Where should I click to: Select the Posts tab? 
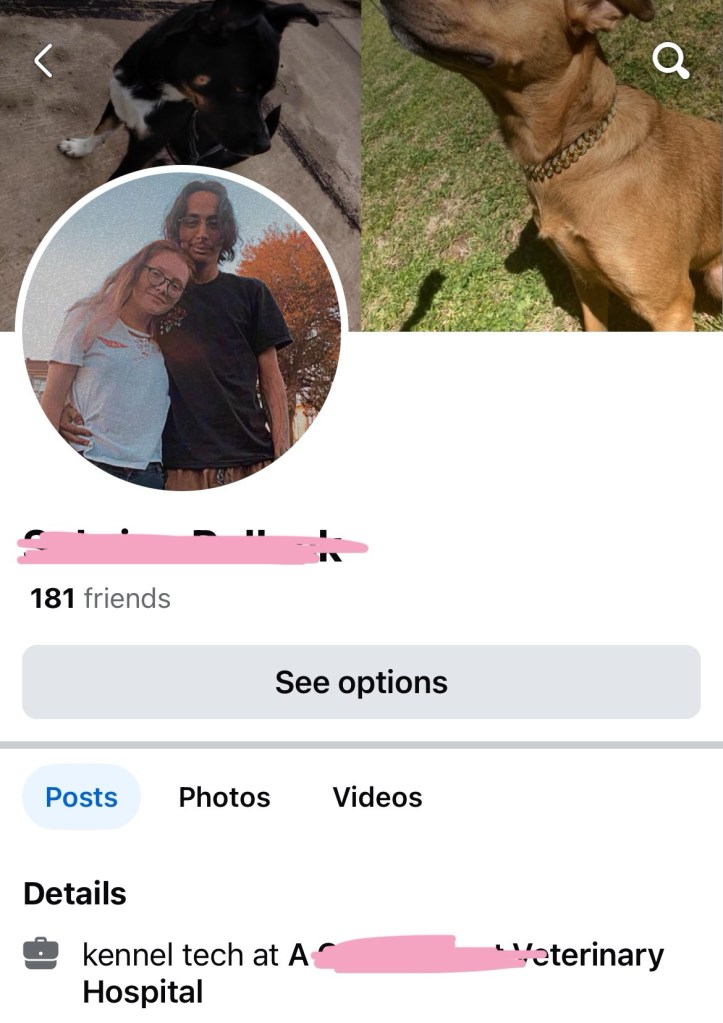click(81, 797)
